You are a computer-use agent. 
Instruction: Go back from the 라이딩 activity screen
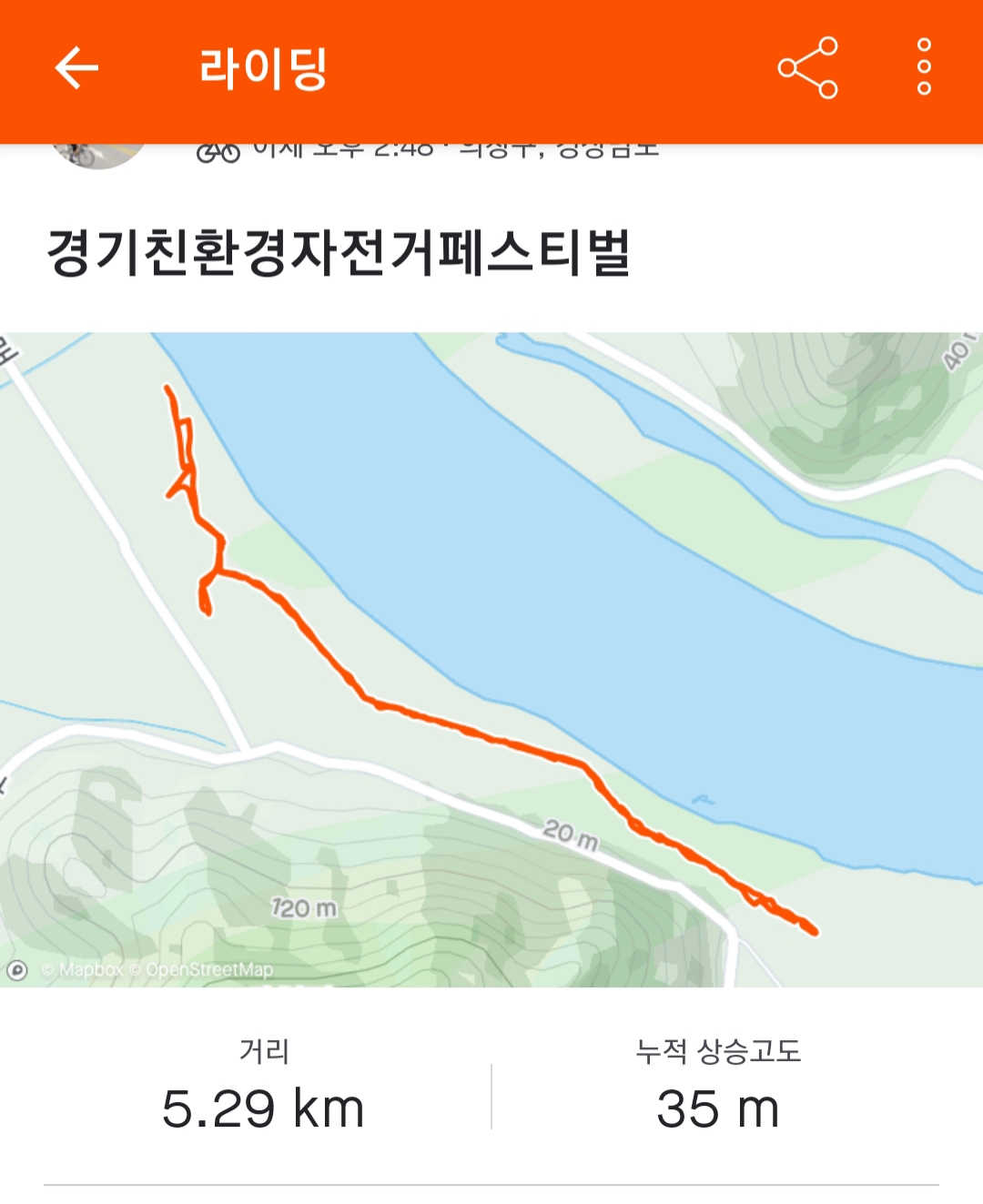point(76,68)
